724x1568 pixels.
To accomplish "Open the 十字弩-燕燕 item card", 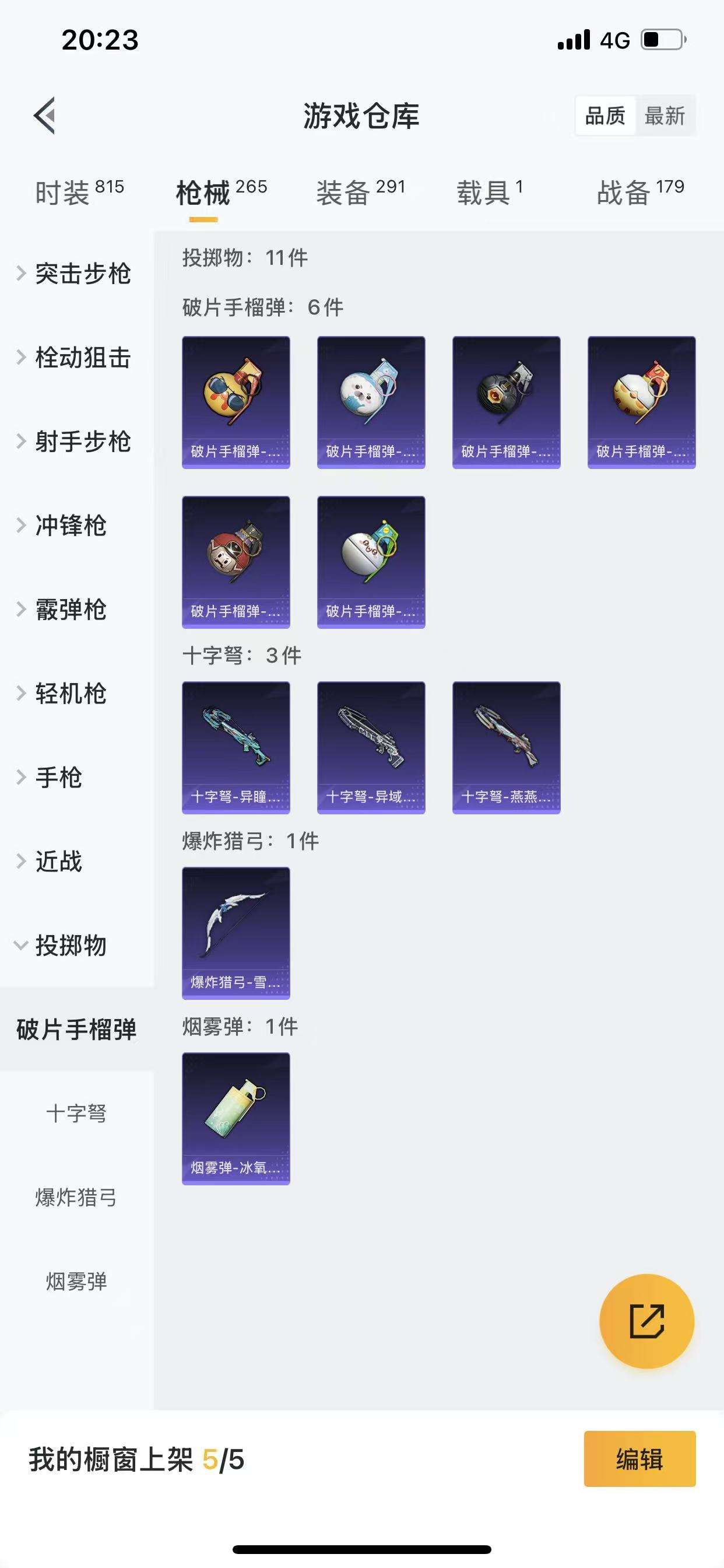I will [506, 747].
